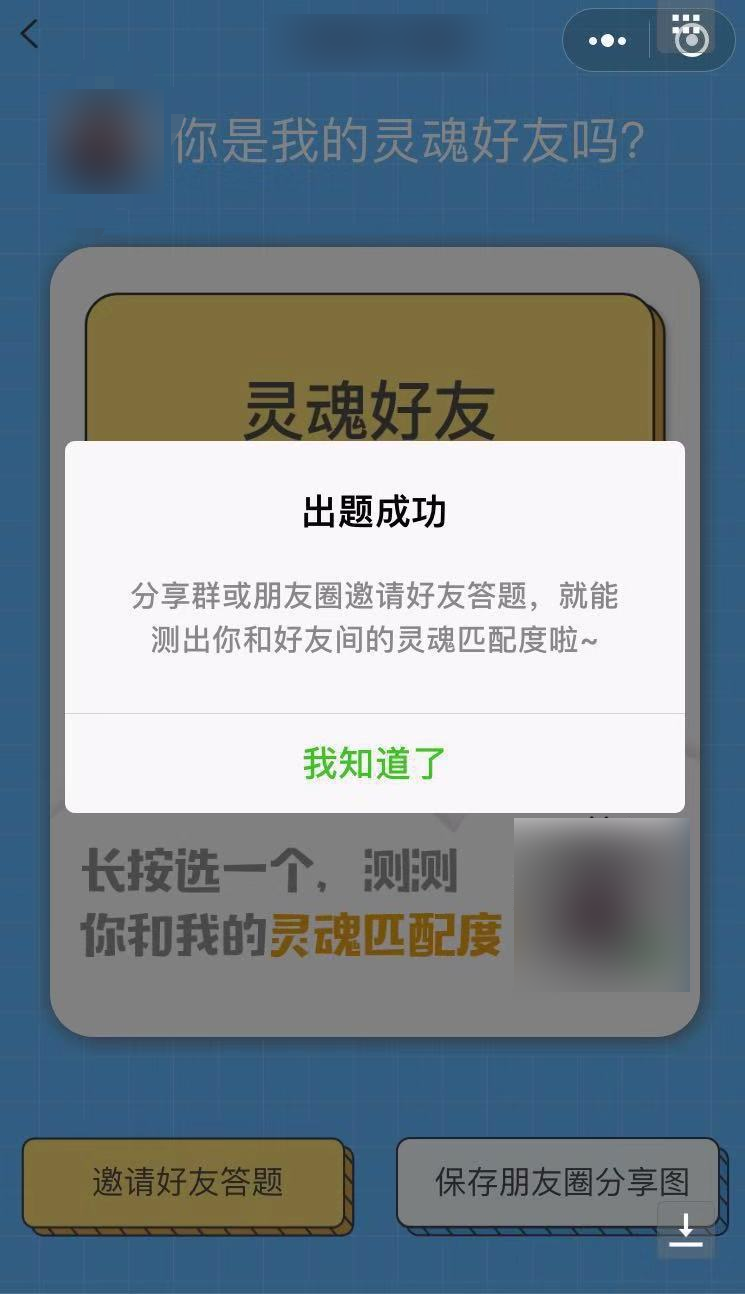Close the mini program via circle icon
745x1294 pixels.
[x=692, y=41]
